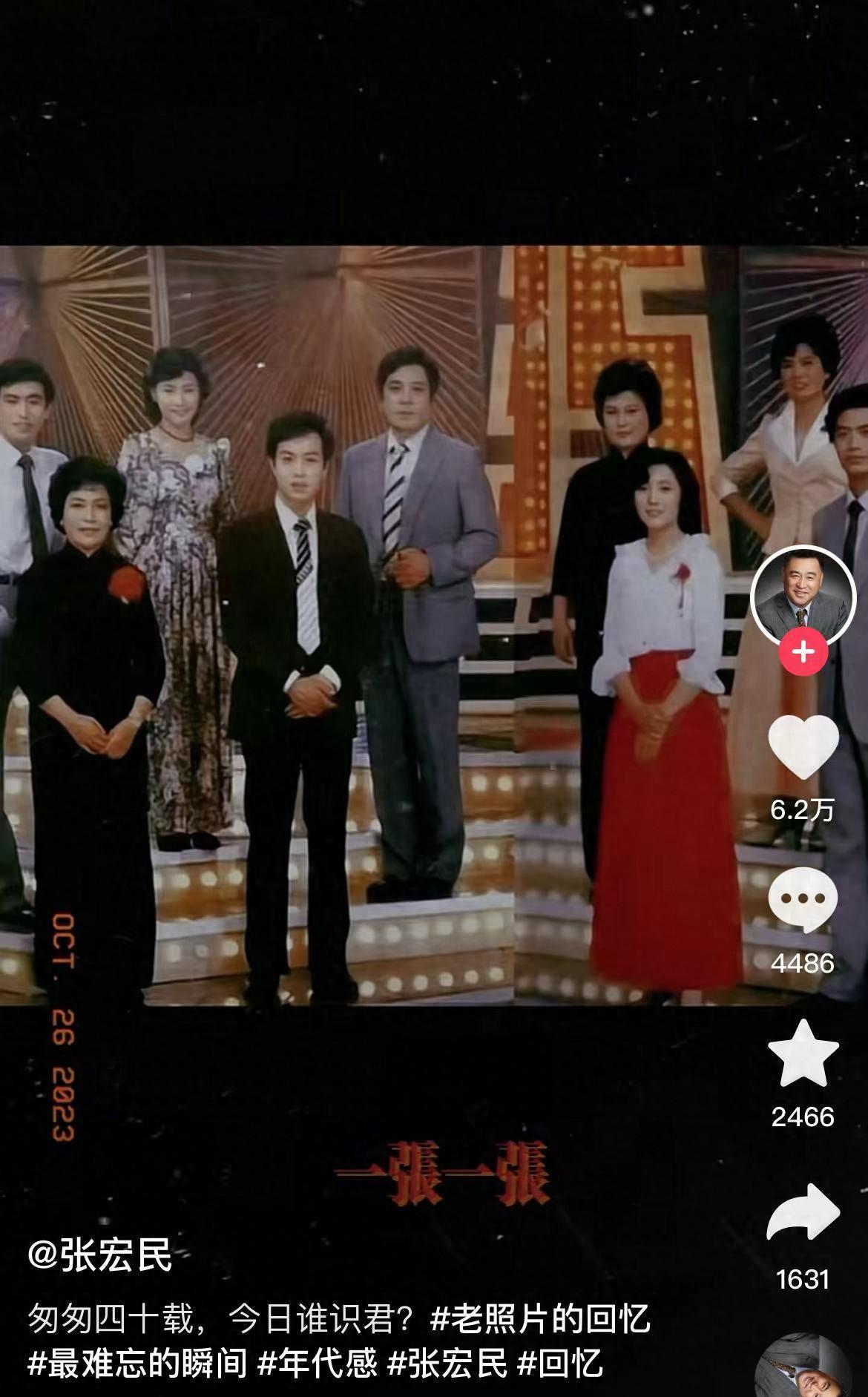Add this video to favorites

[803, 1053]
